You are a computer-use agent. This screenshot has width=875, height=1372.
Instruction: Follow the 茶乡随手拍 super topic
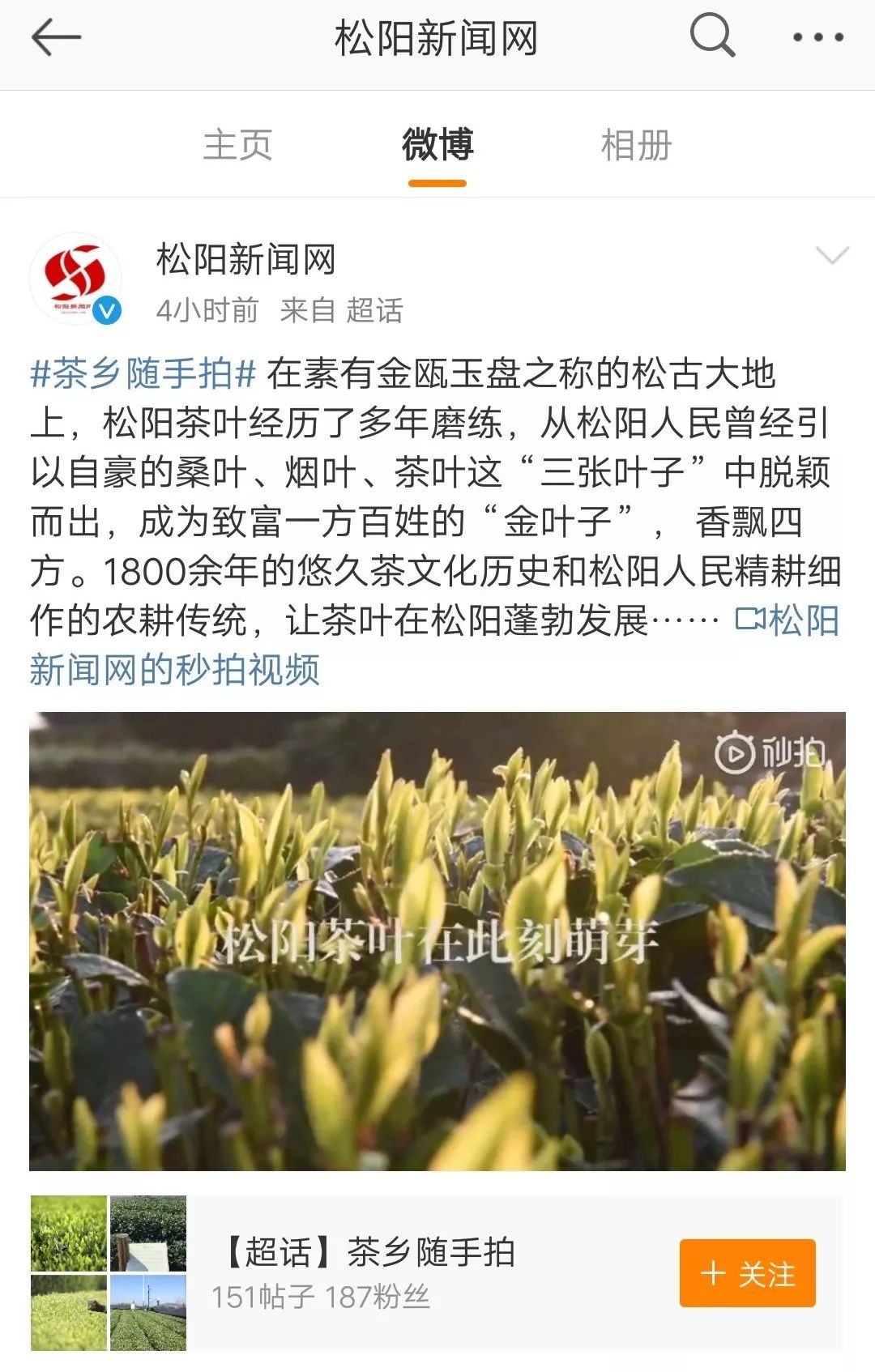pyautogui.click(x=747, y=1273)
